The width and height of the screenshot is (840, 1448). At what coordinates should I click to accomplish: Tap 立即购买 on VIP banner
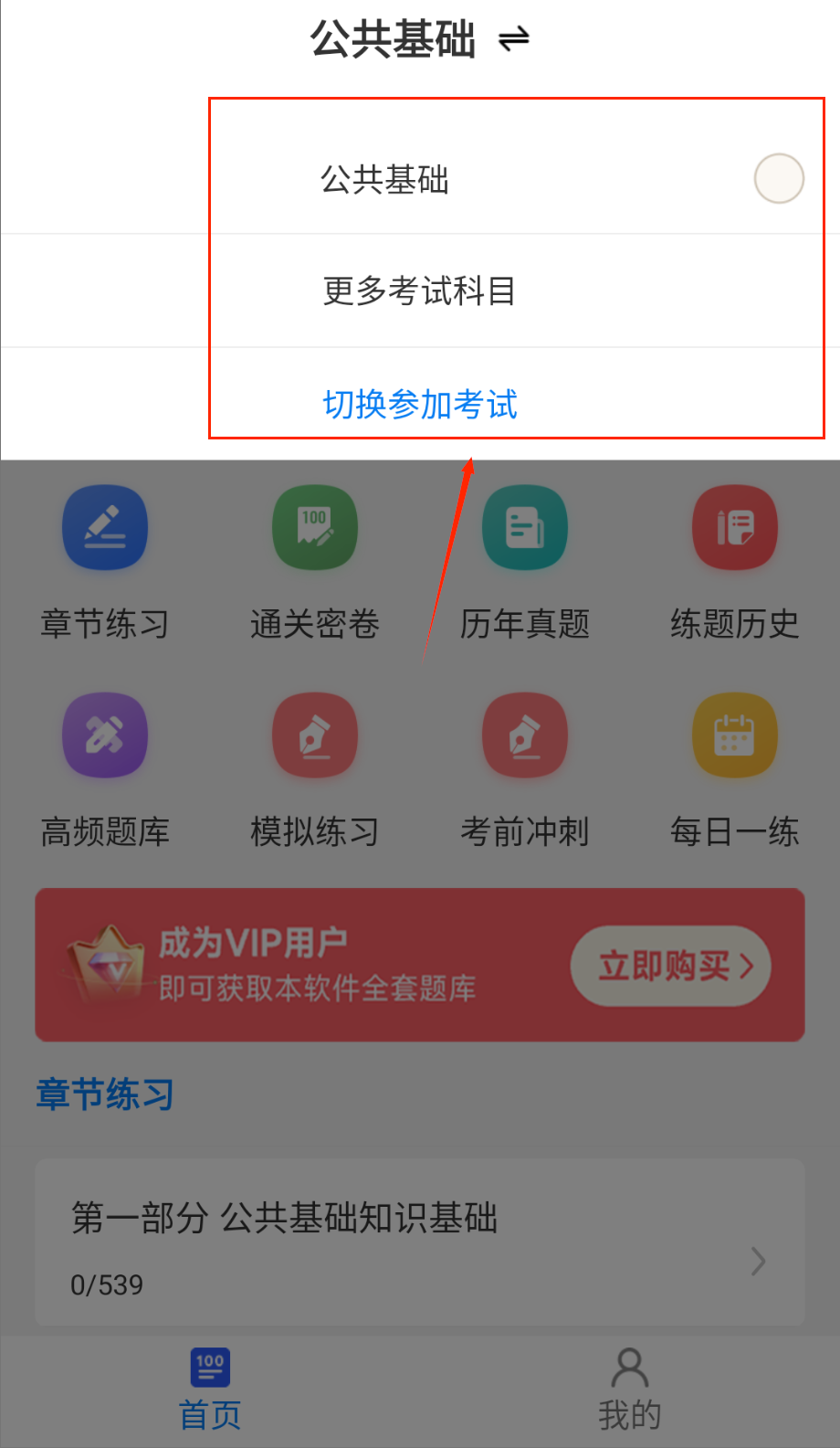point(671,966)
